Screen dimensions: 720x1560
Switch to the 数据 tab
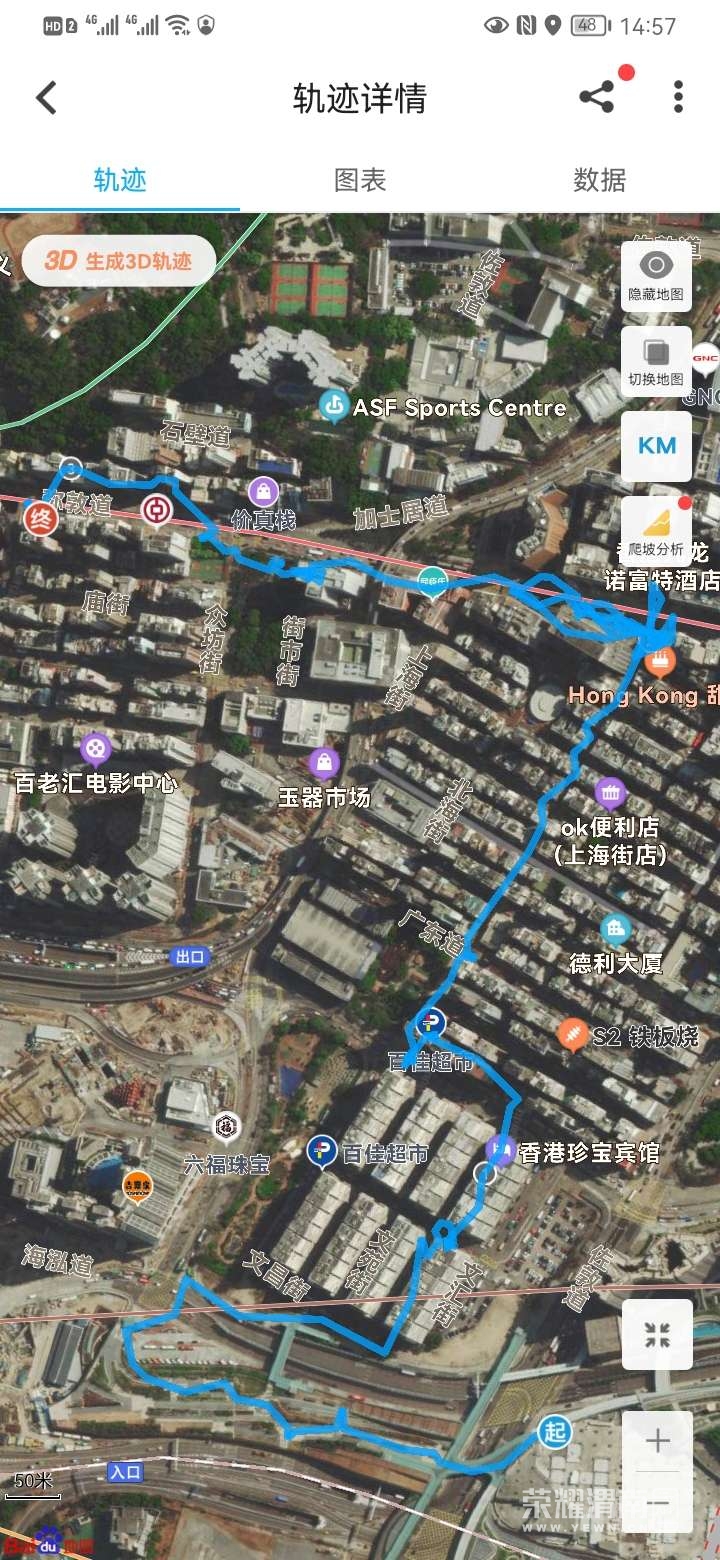599,180
